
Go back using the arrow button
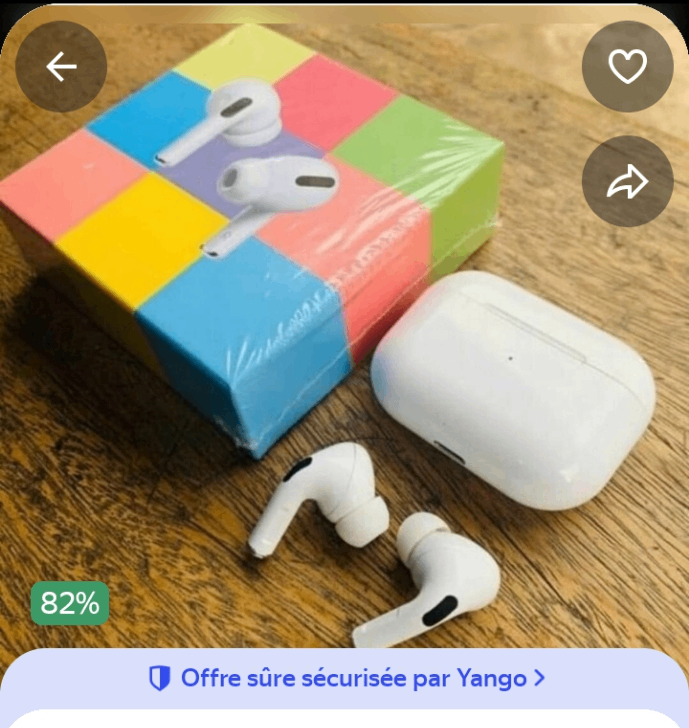[62, 67]
